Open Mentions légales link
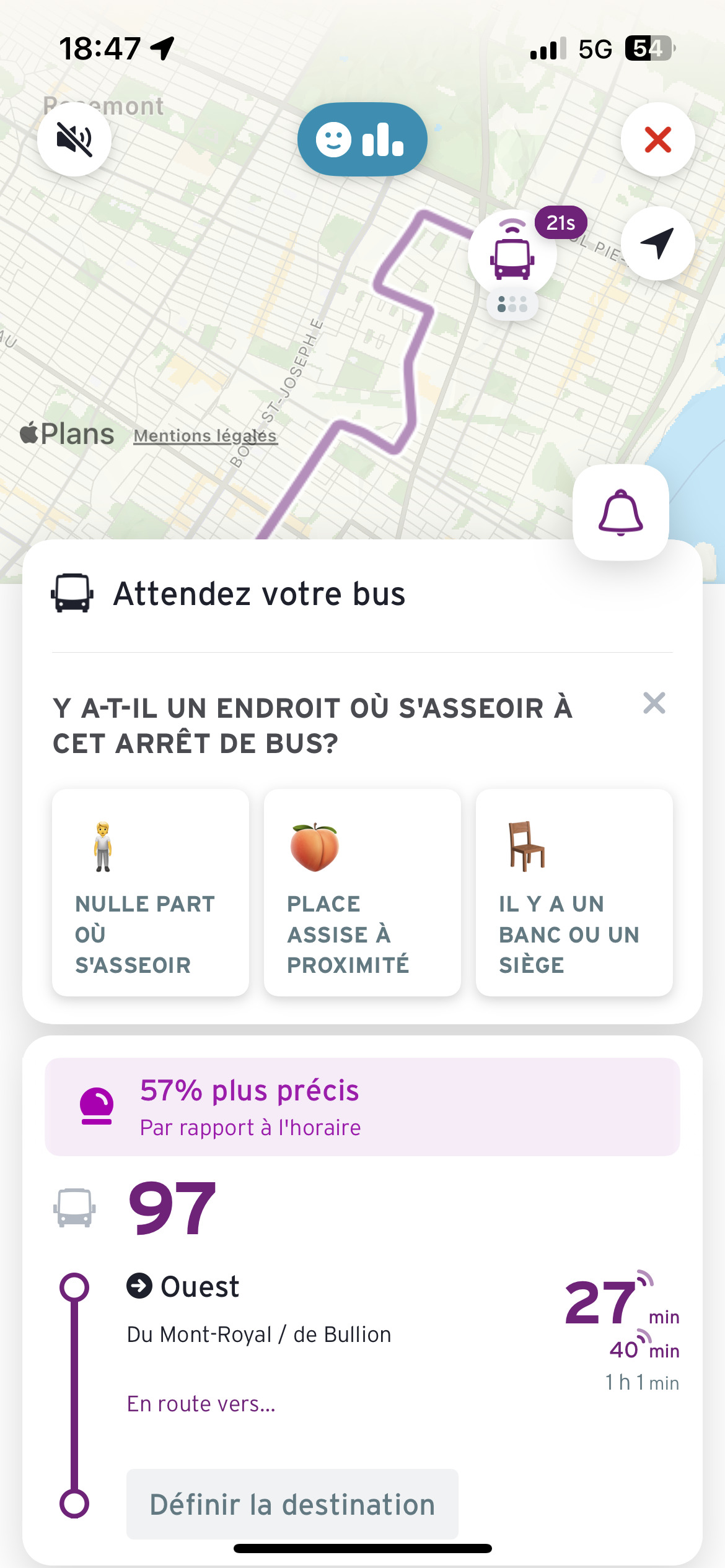 pyautogui.click(x=205, y=436)
